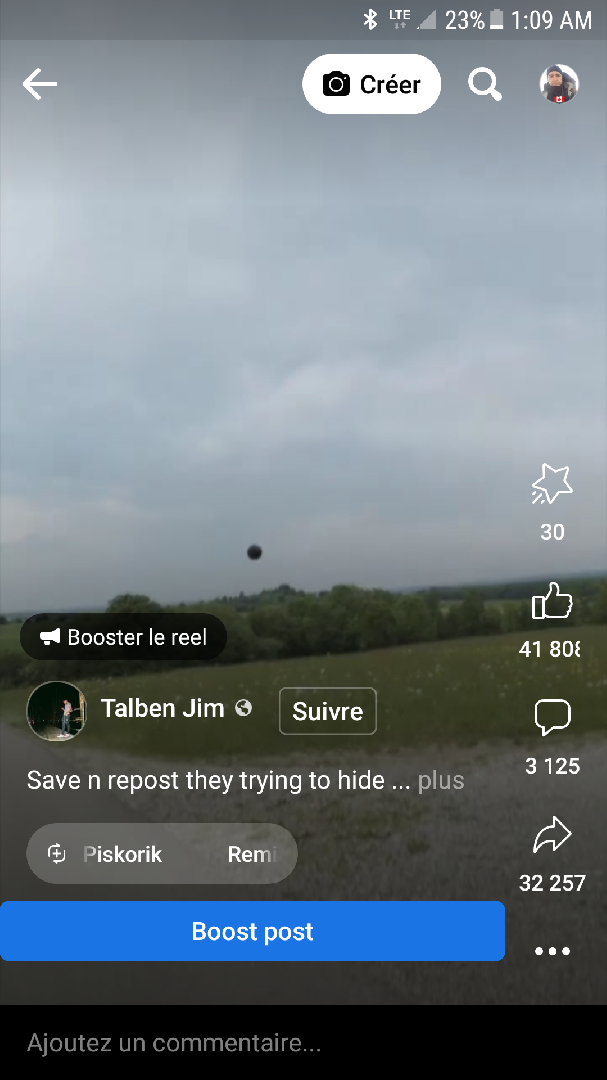The height and width of the screenshot is (1080, 607).
Task: Follow Talben Jim with Suivre
Action: tap(327, 711)
